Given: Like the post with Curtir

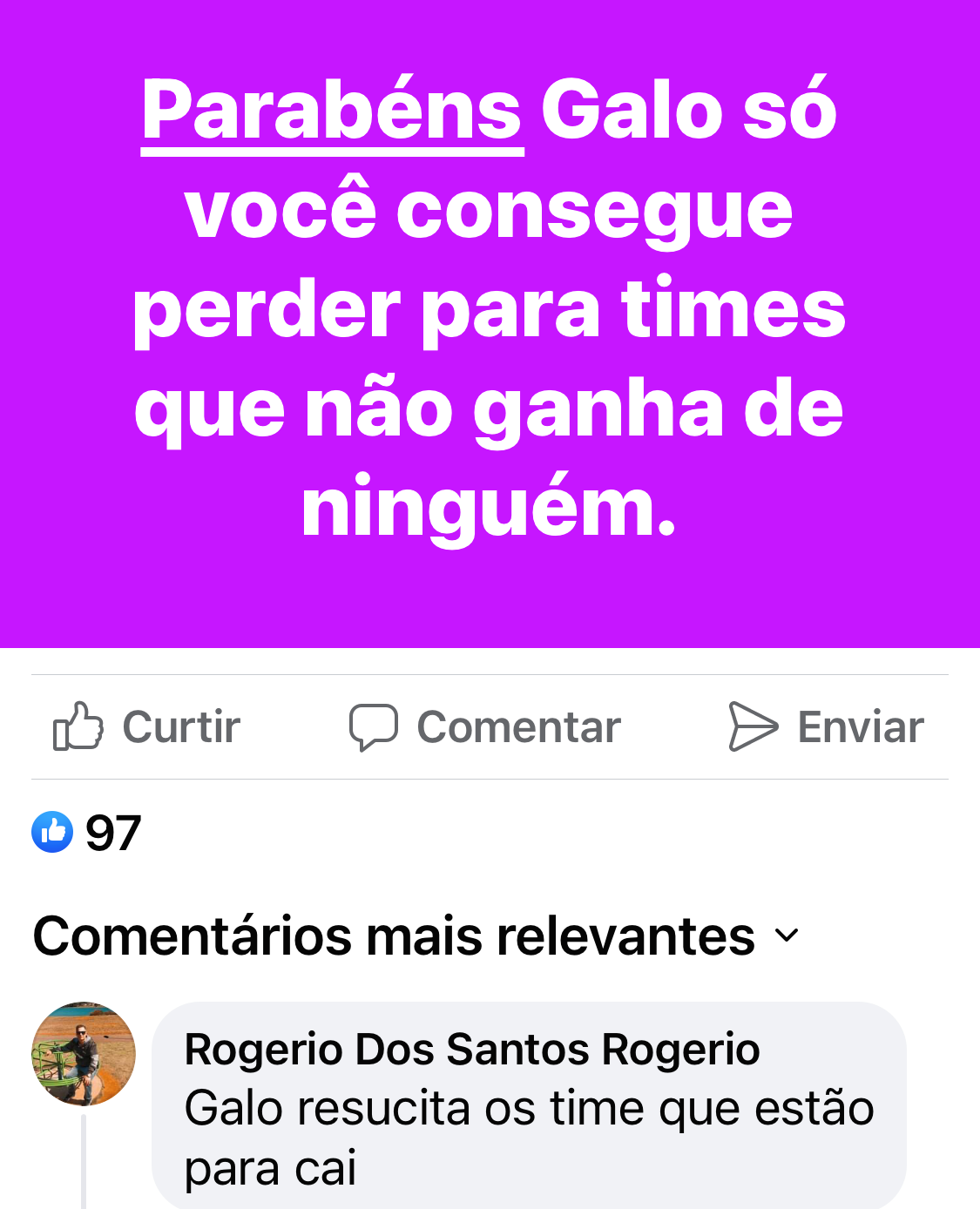Looking at the screenshot, I should [x=146, y=726].
